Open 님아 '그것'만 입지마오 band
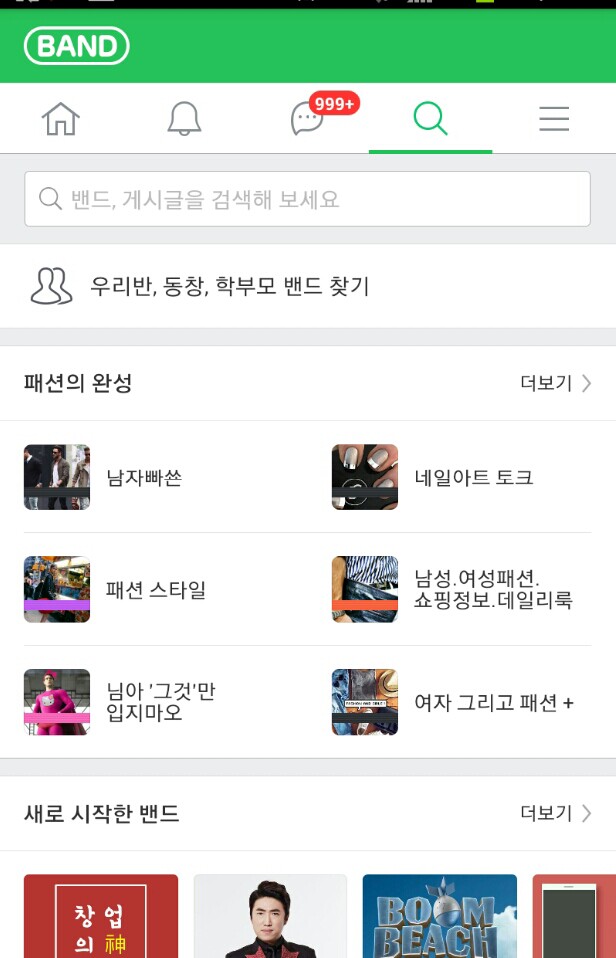 pos(160,702)
